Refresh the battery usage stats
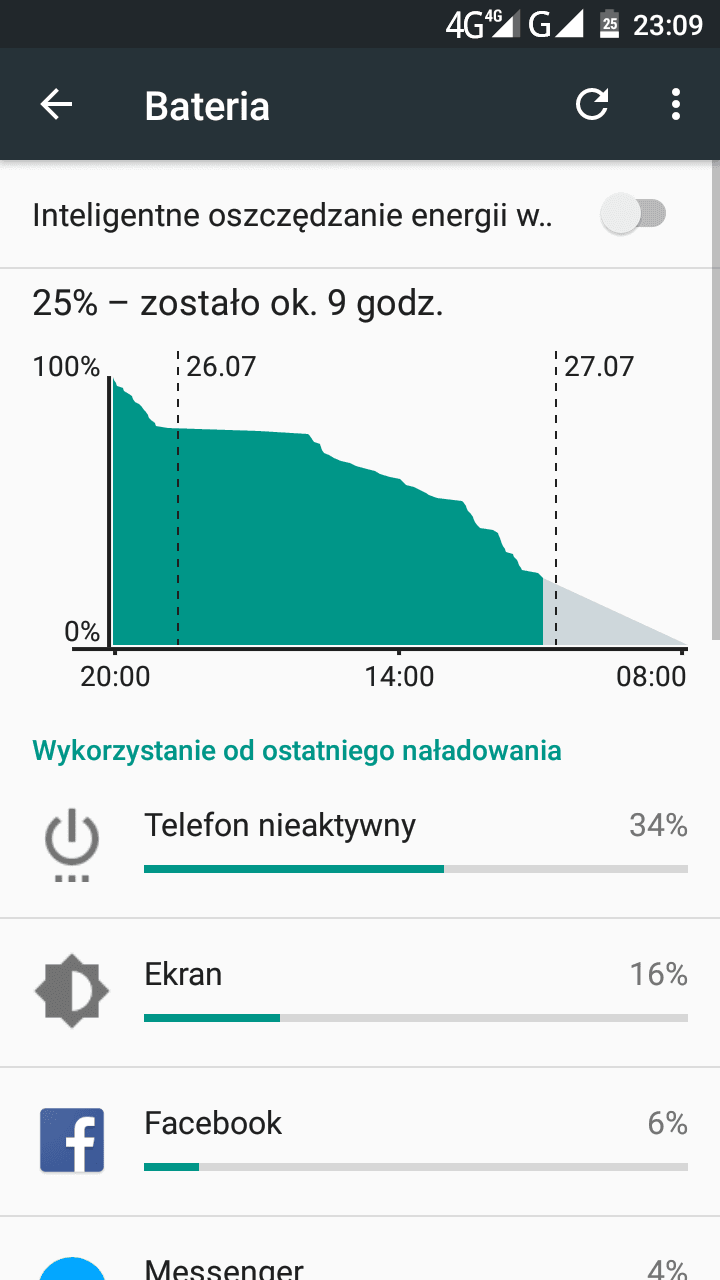The image size is (720, 1280). click(592, 105)
